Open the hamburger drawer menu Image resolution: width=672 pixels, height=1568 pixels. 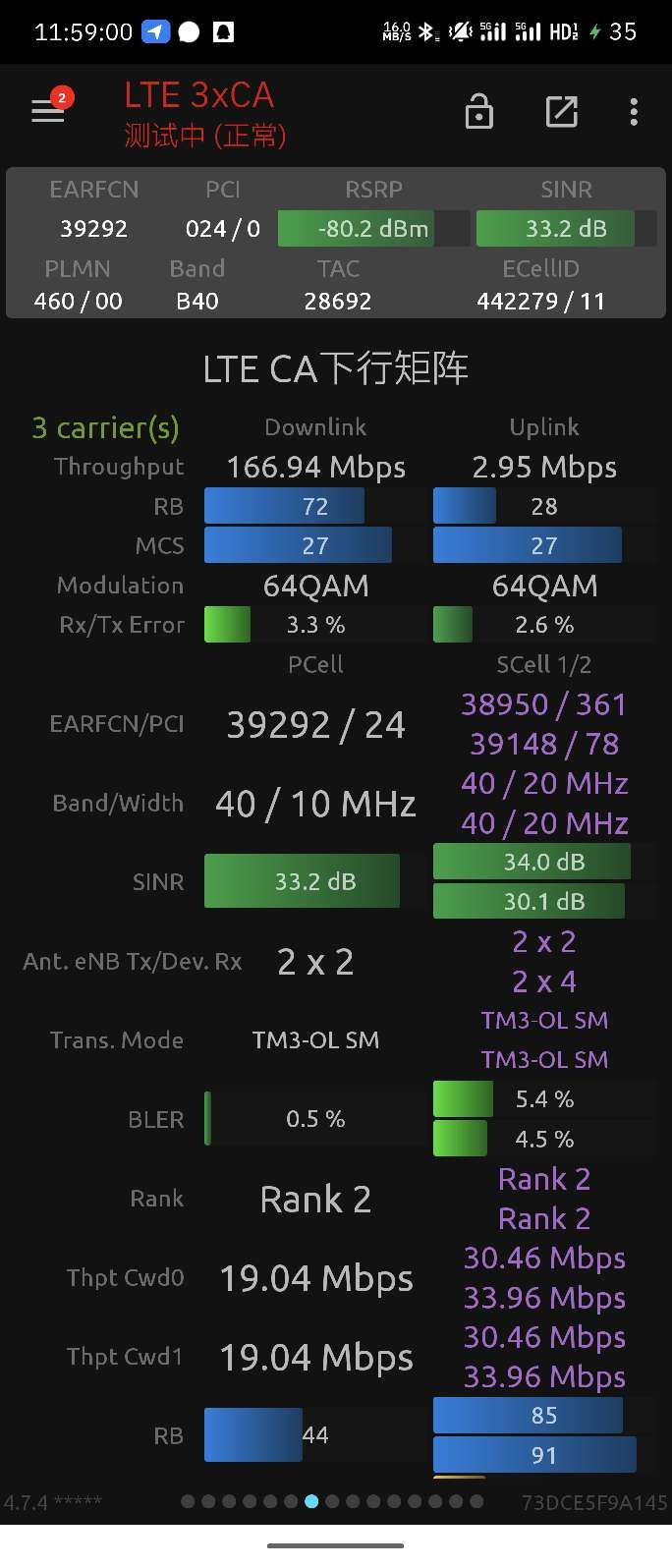point(48,112)
